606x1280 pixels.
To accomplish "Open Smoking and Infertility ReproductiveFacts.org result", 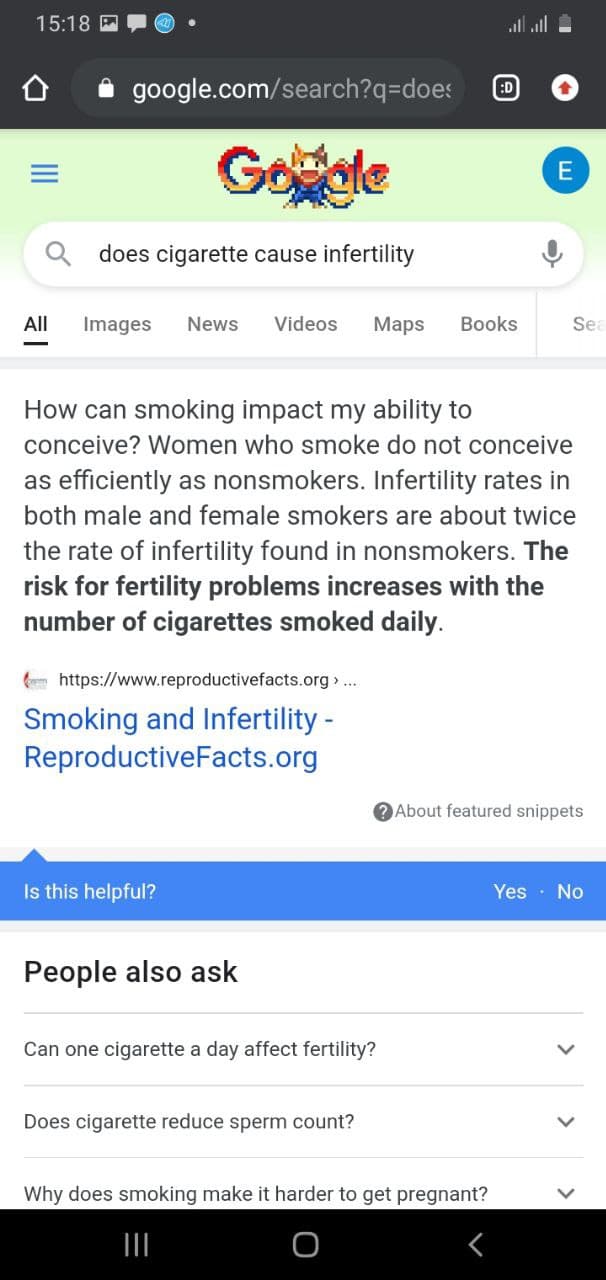I will [x=179, y=738].
